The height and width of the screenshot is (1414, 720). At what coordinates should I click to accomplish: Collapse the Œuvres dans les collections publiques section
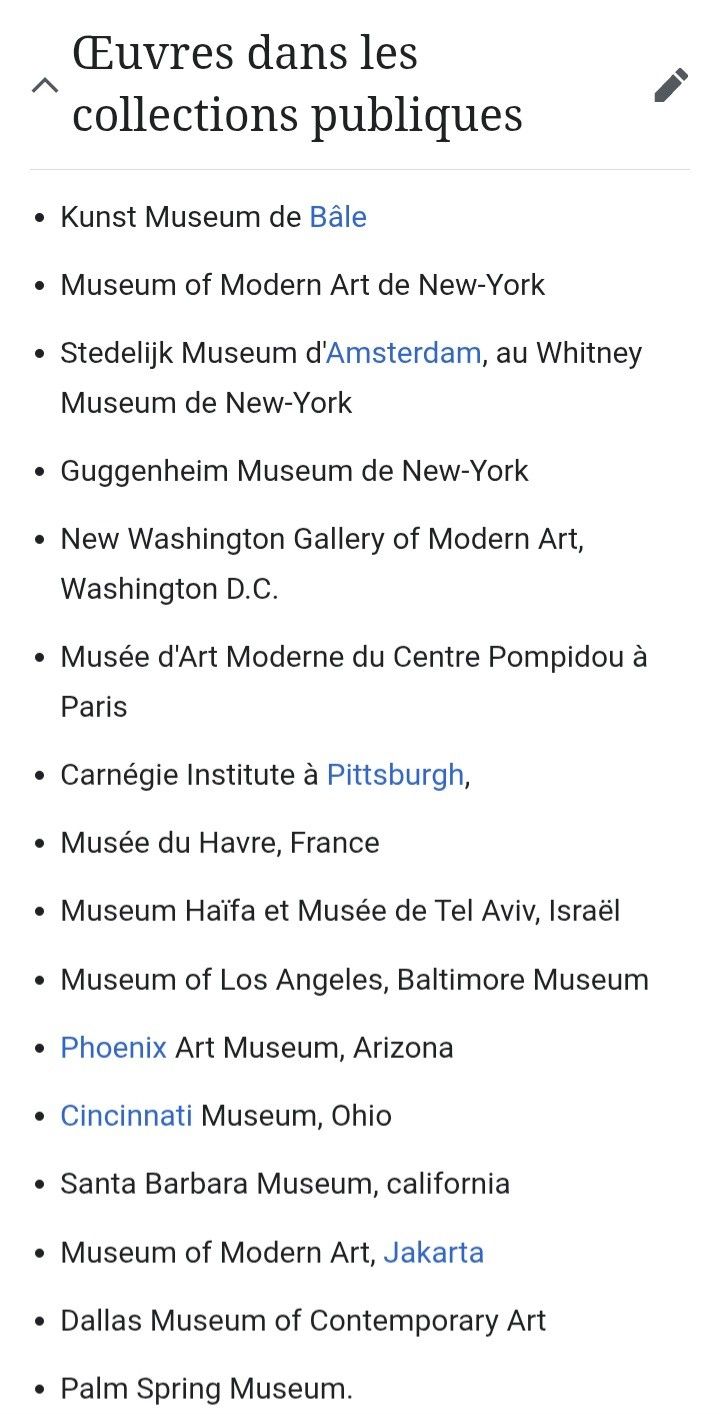click(45, 85)
